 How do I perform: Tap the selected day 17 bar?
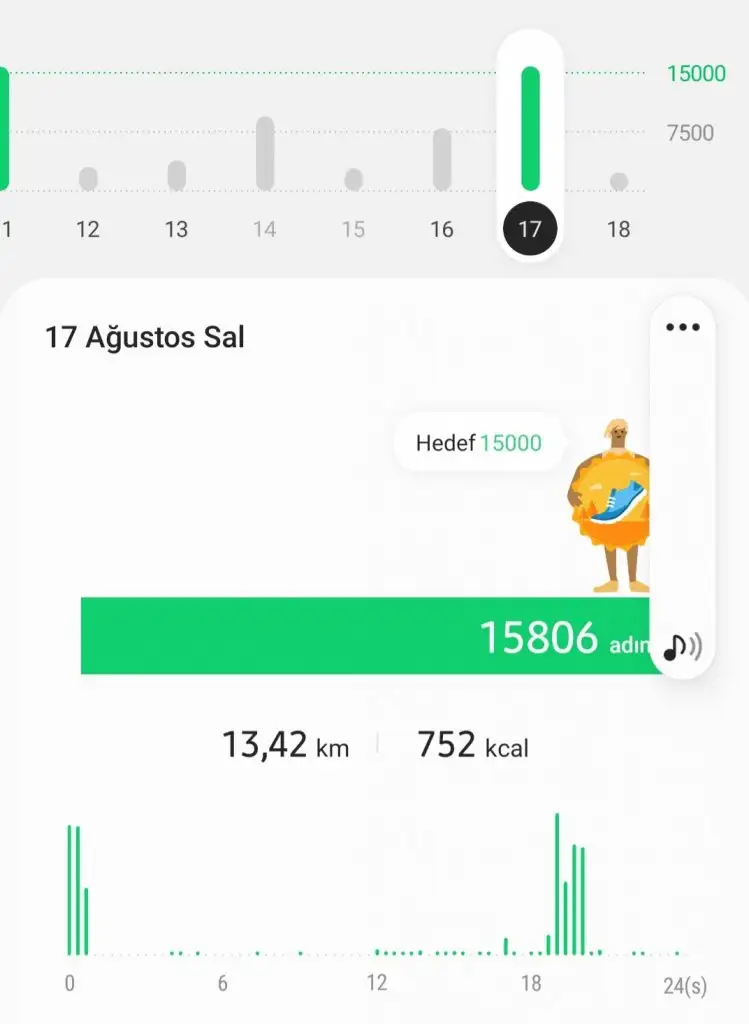pos(530,128)
